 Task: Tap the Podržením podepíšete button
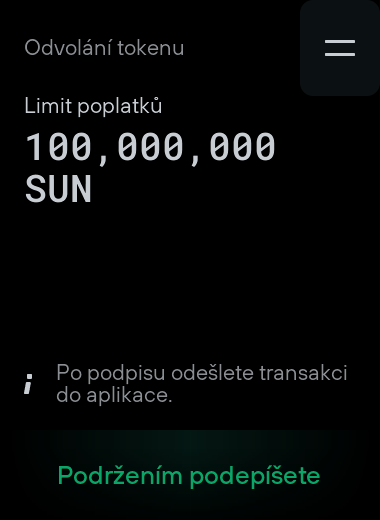189,475
